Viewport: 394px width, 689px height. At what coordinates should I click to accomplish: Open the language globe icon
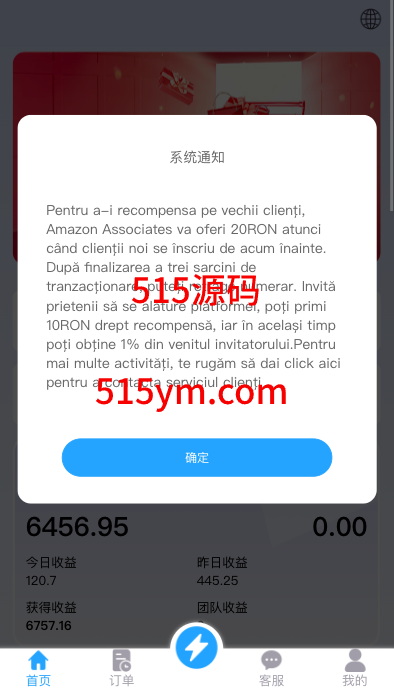pos(371,19)
